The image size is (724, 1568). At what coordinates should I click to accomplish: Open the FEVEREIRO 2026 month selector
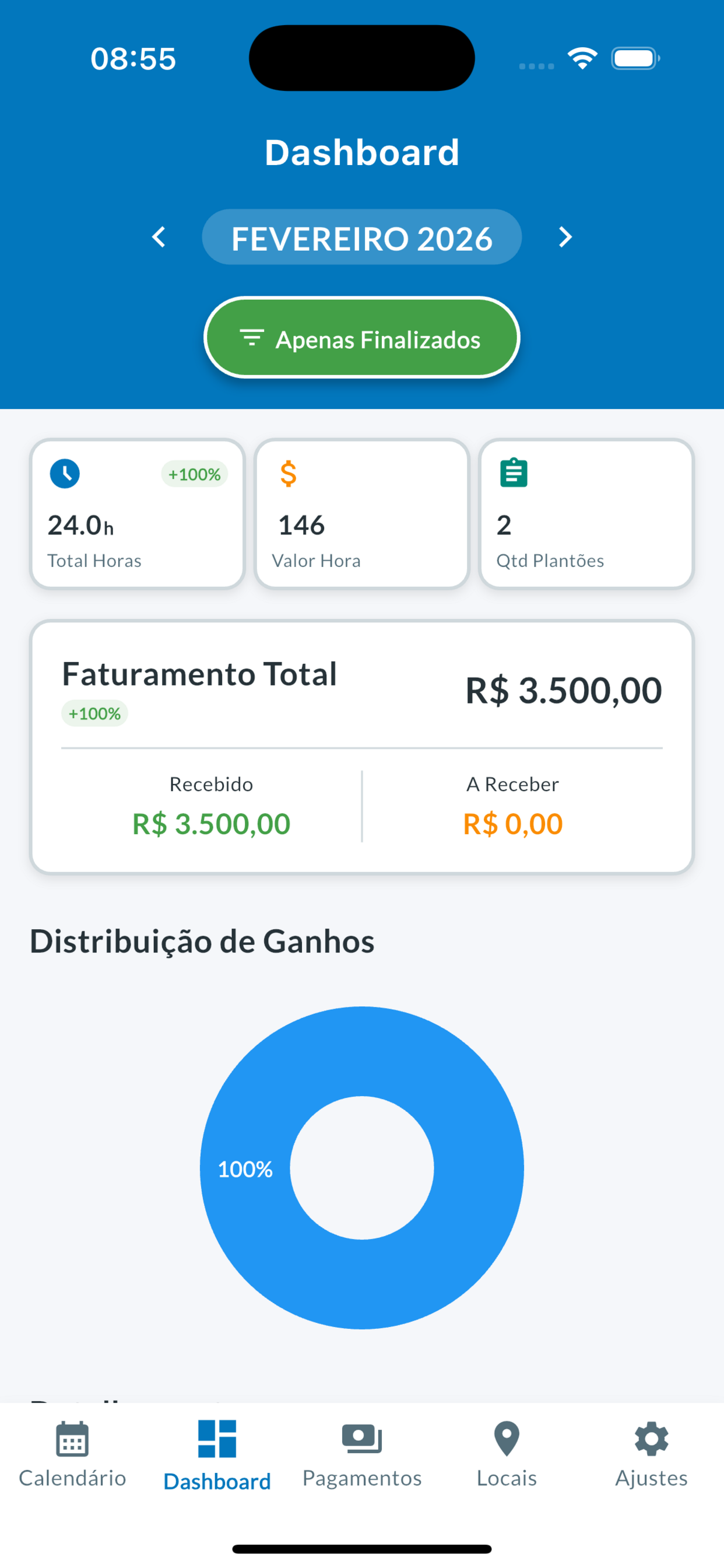(x=361, y=238)
